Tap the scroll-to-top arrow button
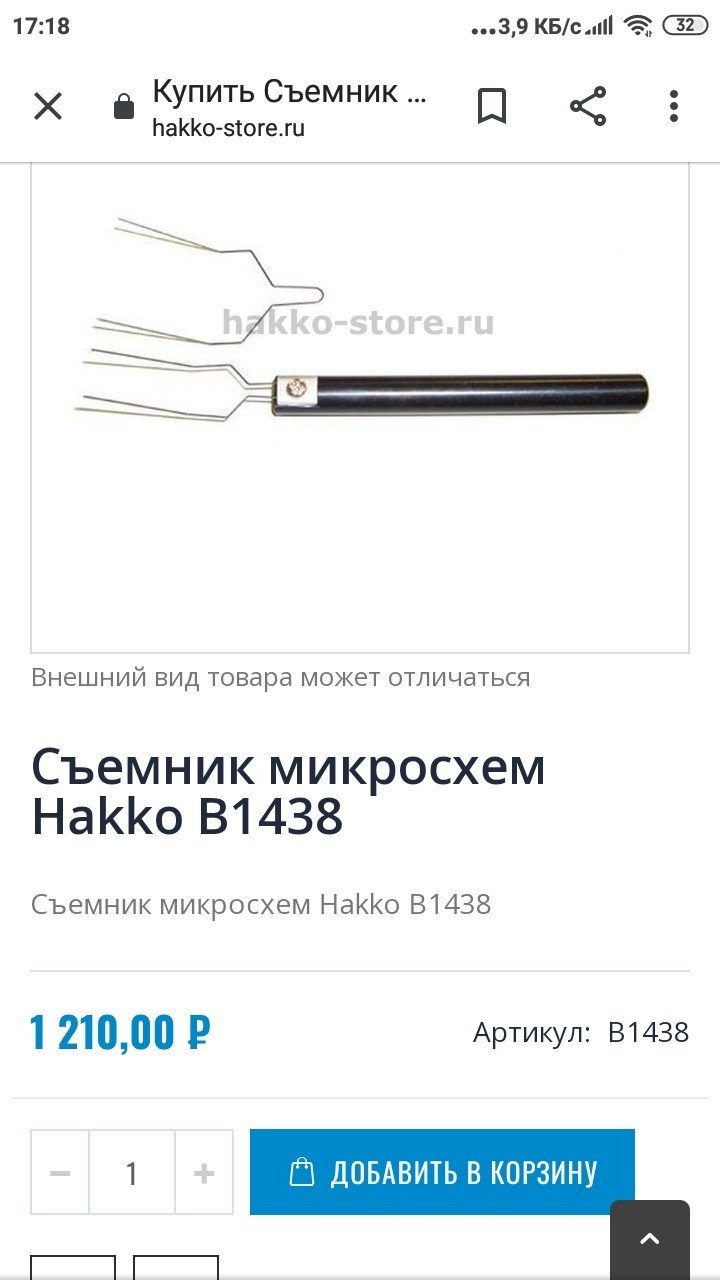The height and width of the screenshot is (1280, 720). 650,1240
